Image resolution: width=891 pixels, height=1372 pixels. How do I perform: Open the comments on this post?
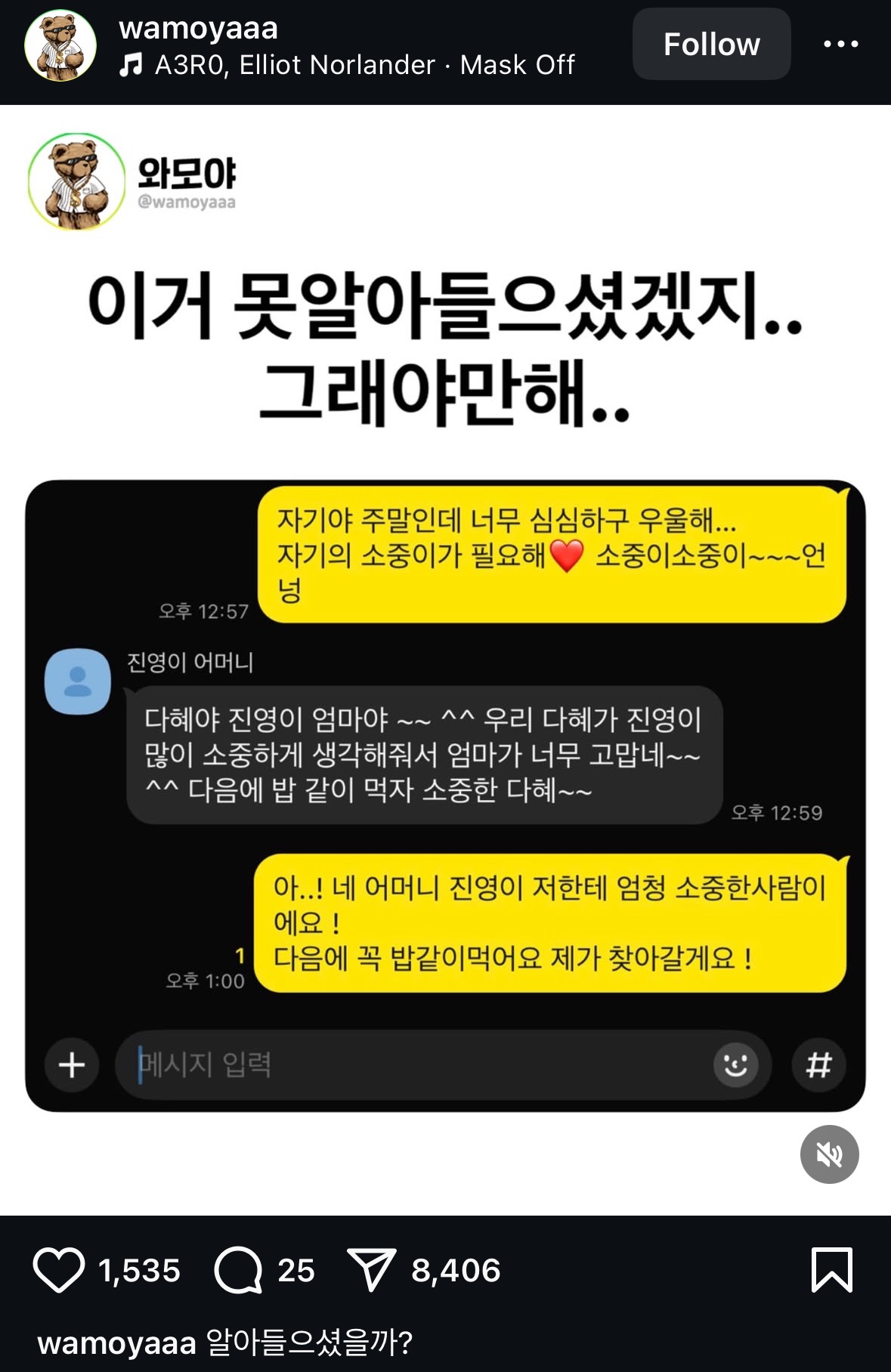tap(239, 1270)
